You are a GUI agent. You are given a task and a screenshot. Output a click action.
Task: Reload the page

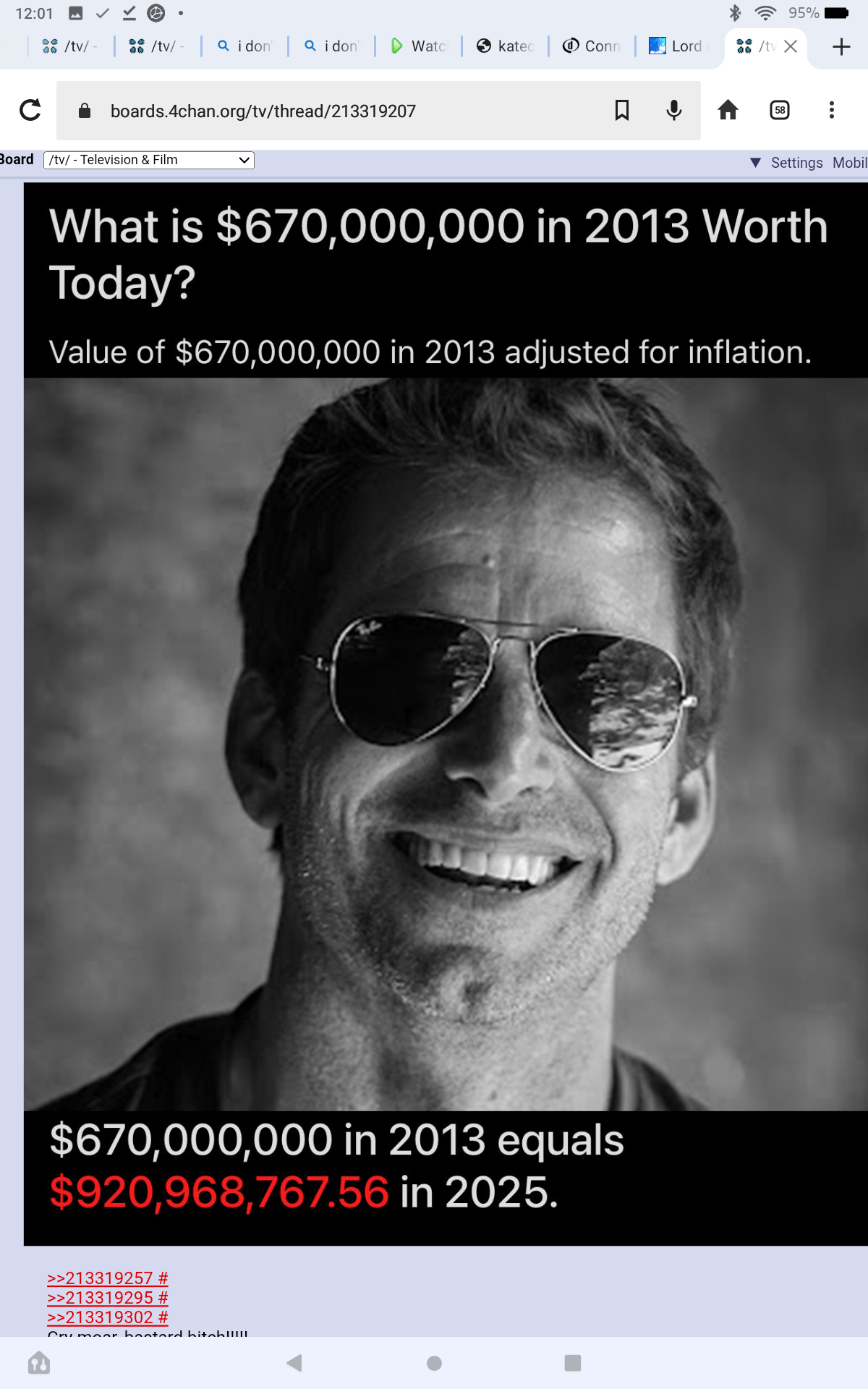30,110
